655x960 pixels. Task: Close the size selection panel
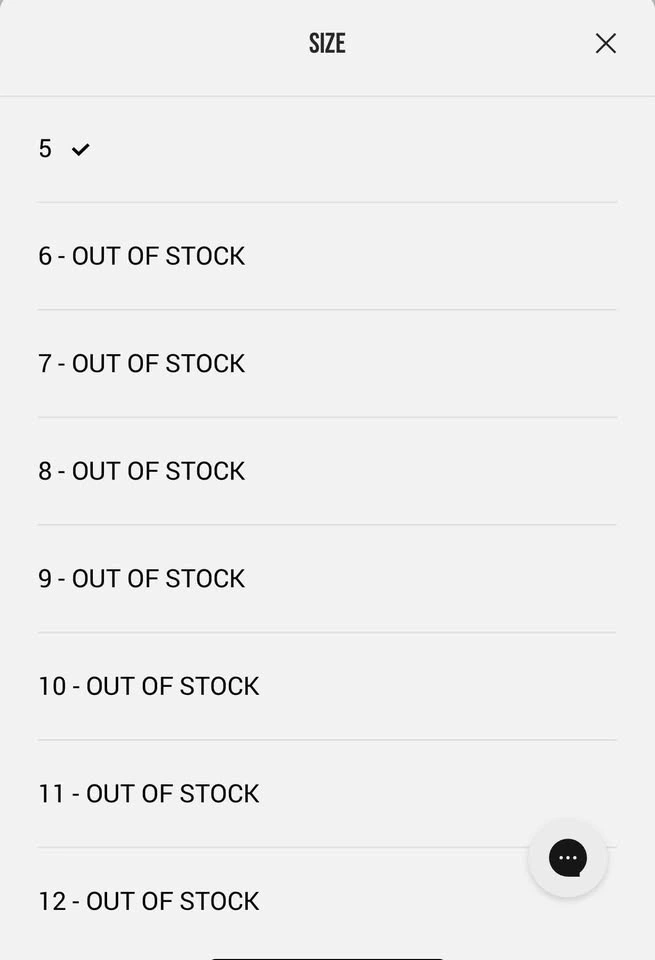coord(605,43)
